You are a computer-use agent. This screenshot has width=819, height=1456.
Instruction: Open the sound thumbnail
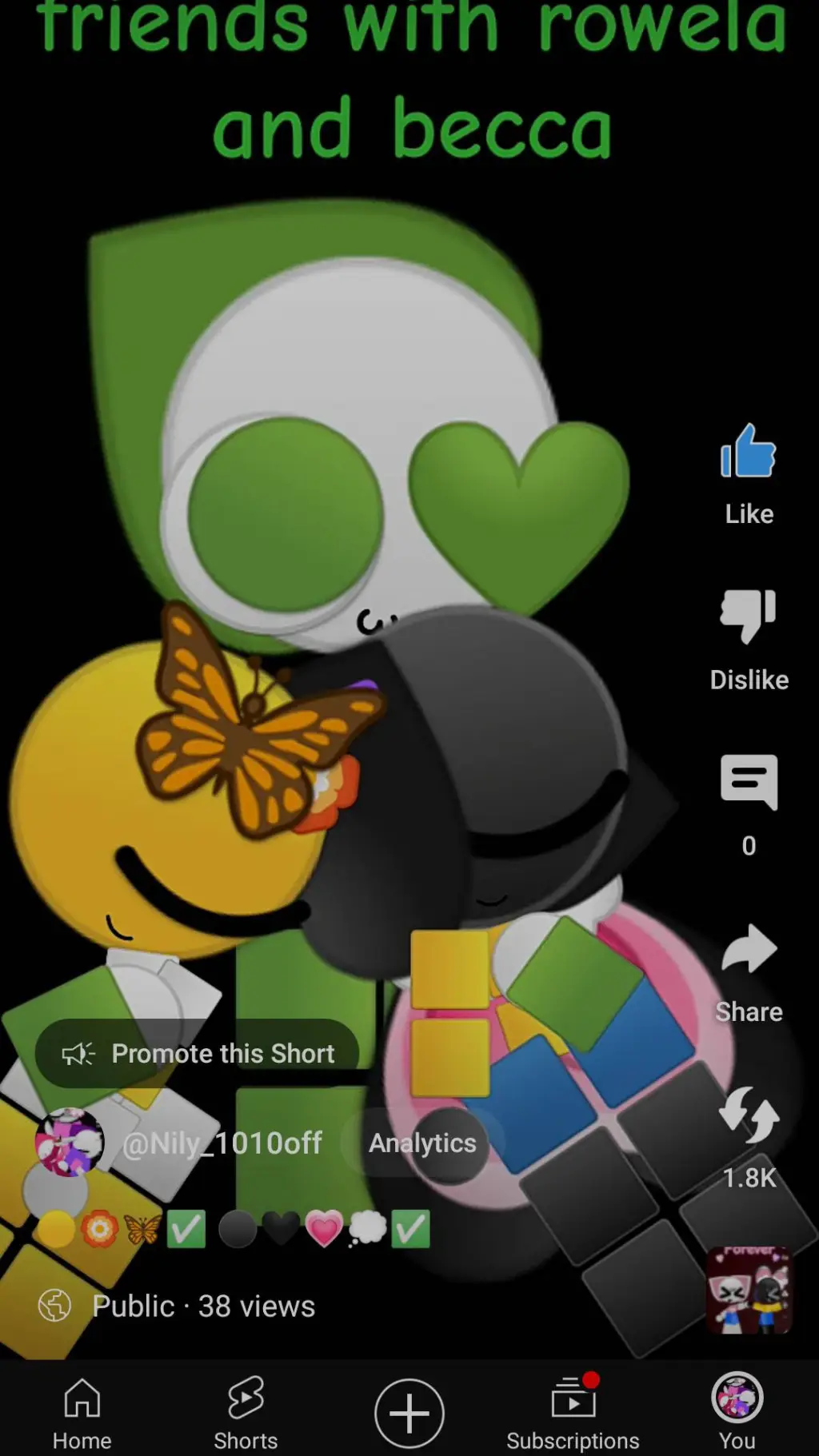pos(749,1290)
